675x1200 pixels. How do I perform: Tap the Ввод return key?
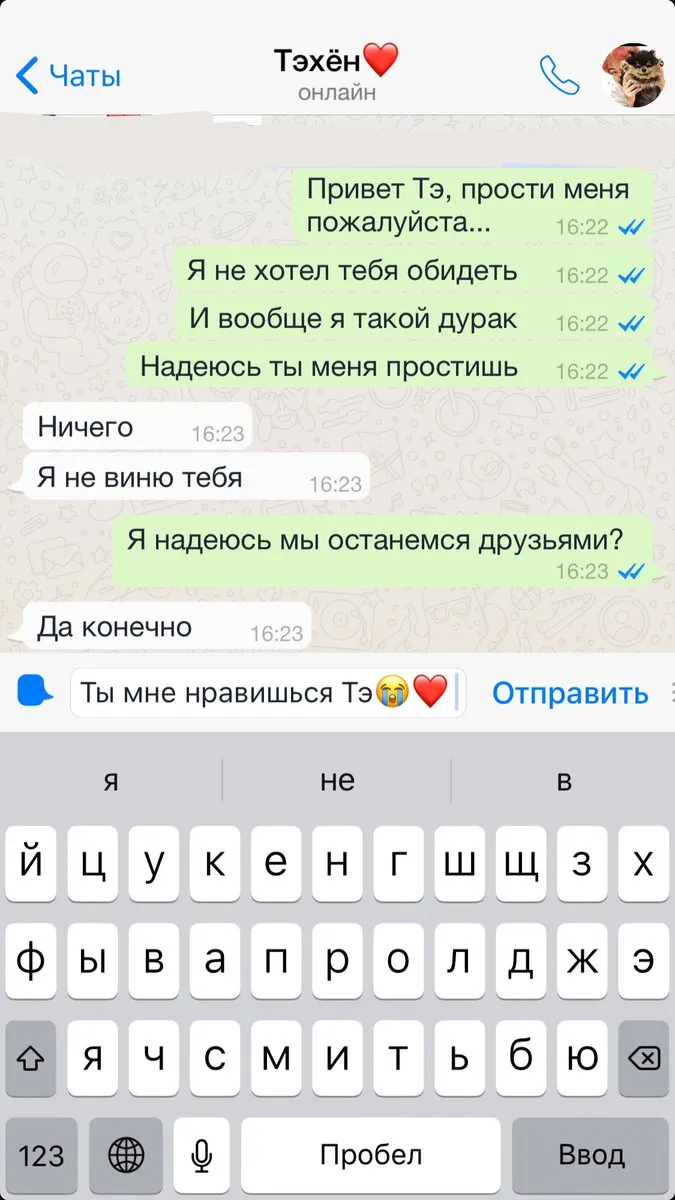[591, 1156]
